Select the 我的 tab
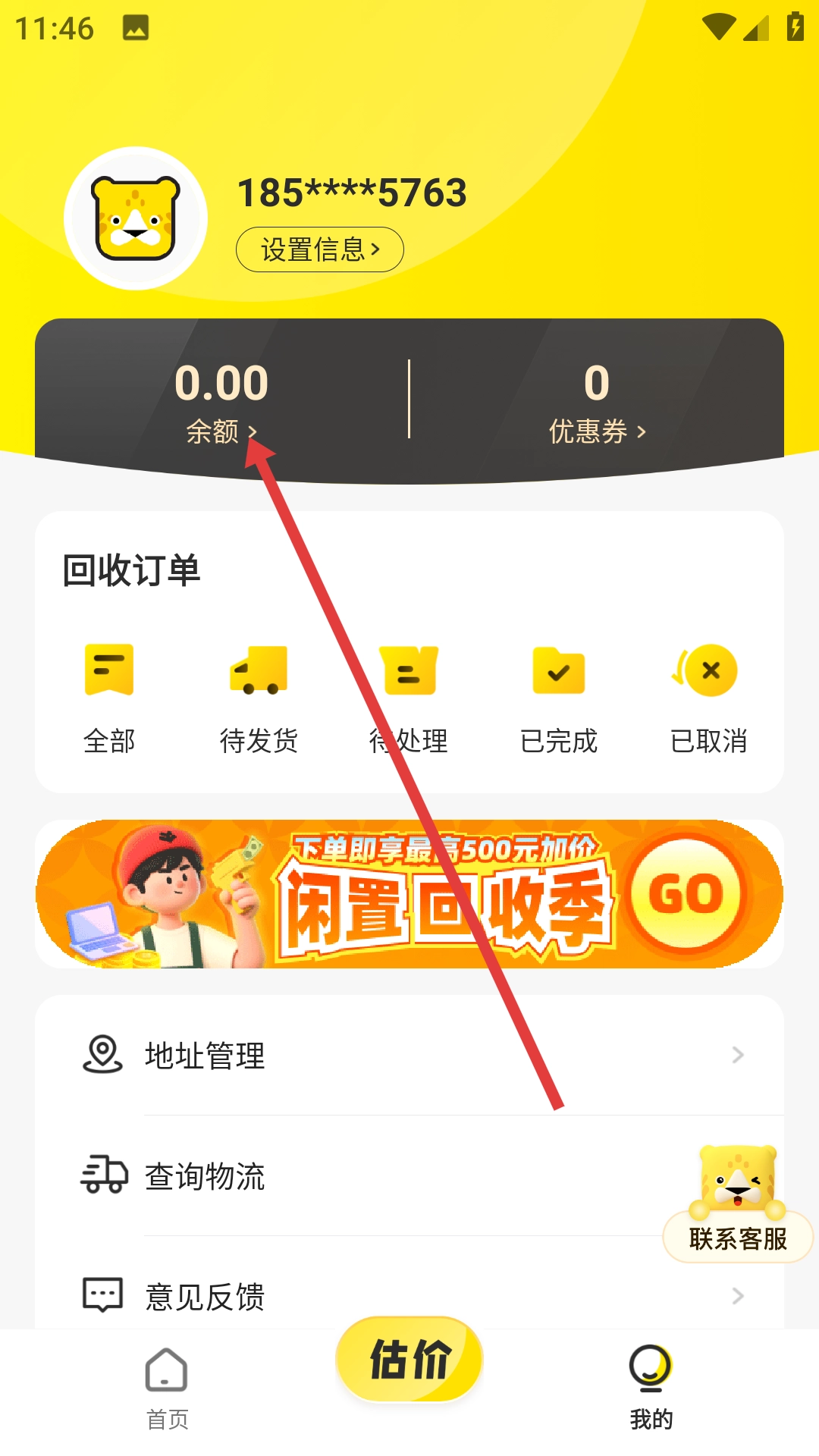This screenshot has width=819, height=1456. [651, 1388]
